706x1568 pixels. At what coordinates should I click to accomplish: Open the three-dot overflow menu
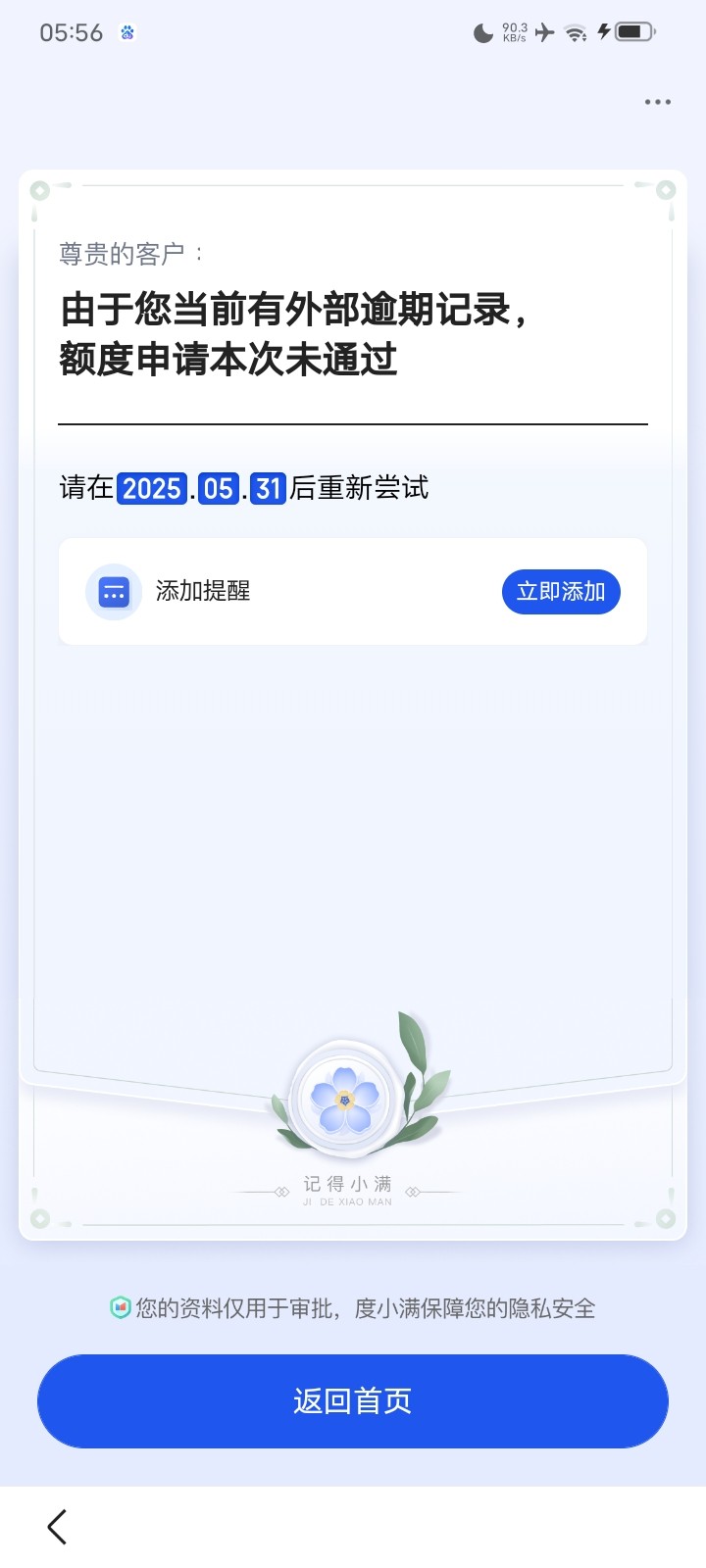(658, 102)
